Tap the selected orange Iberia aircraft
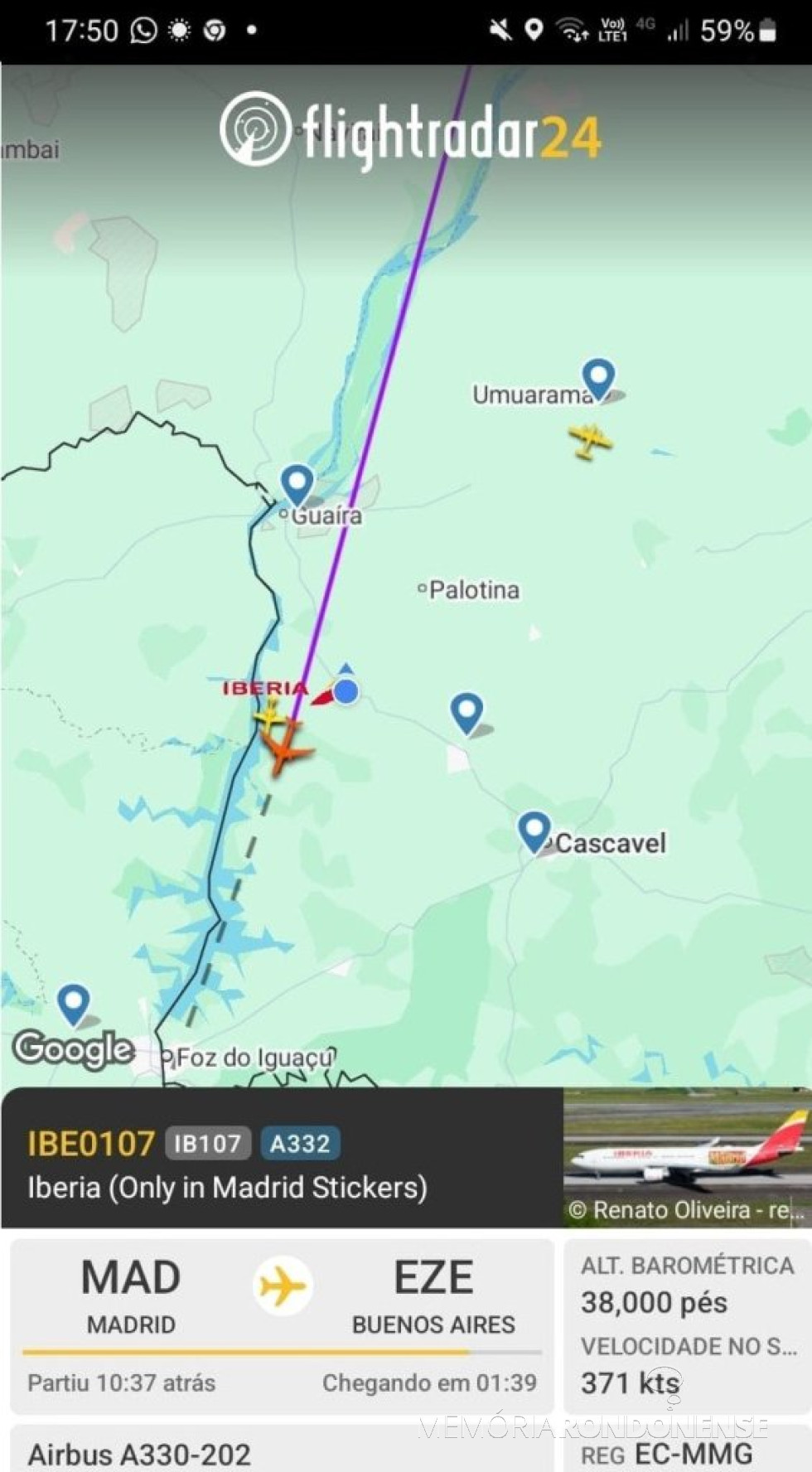This screenshot has height=1472, width=812. pyautogui.click(x=287, y=747)
